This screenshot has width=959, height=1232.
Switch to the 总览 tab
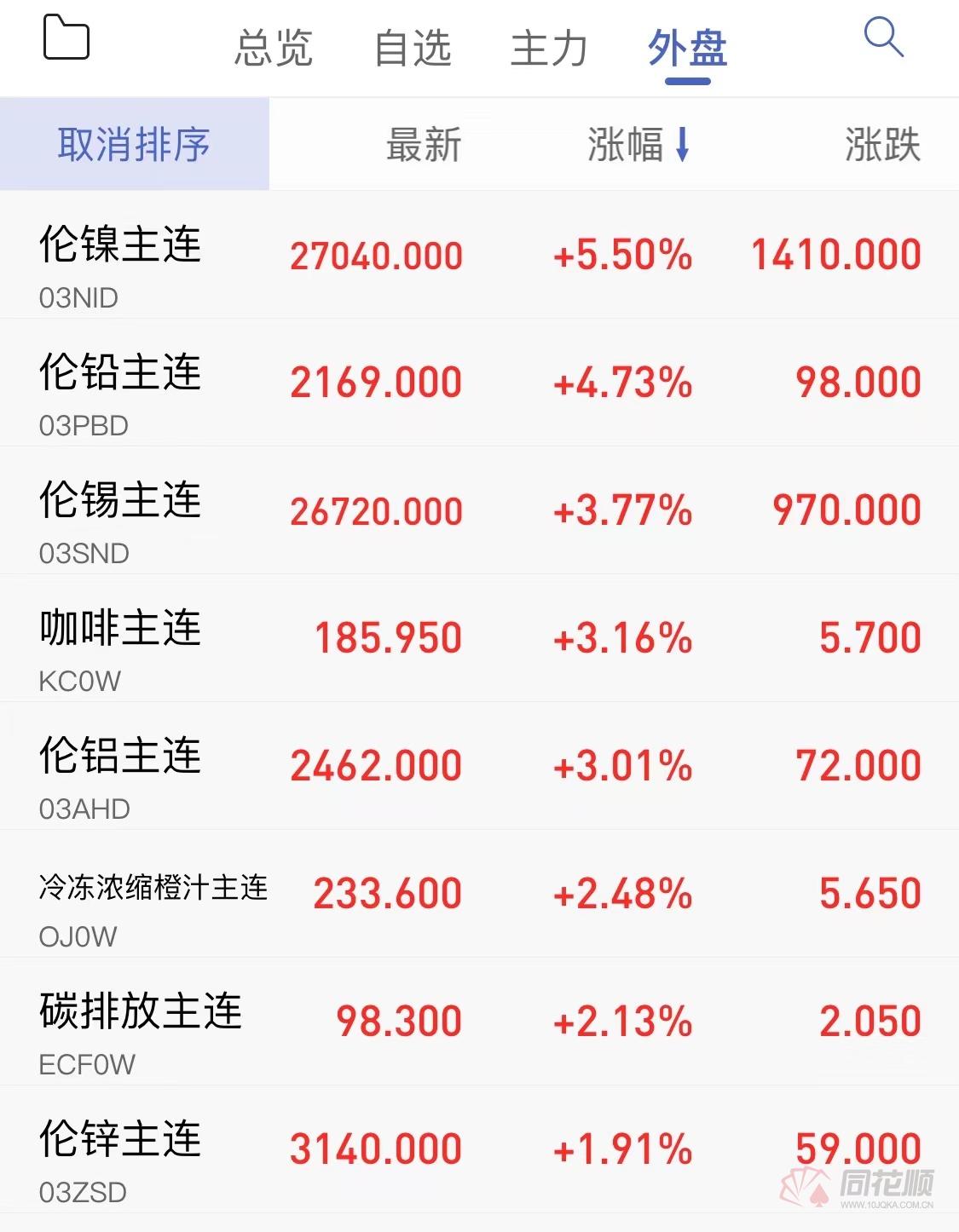pos(274,49)
